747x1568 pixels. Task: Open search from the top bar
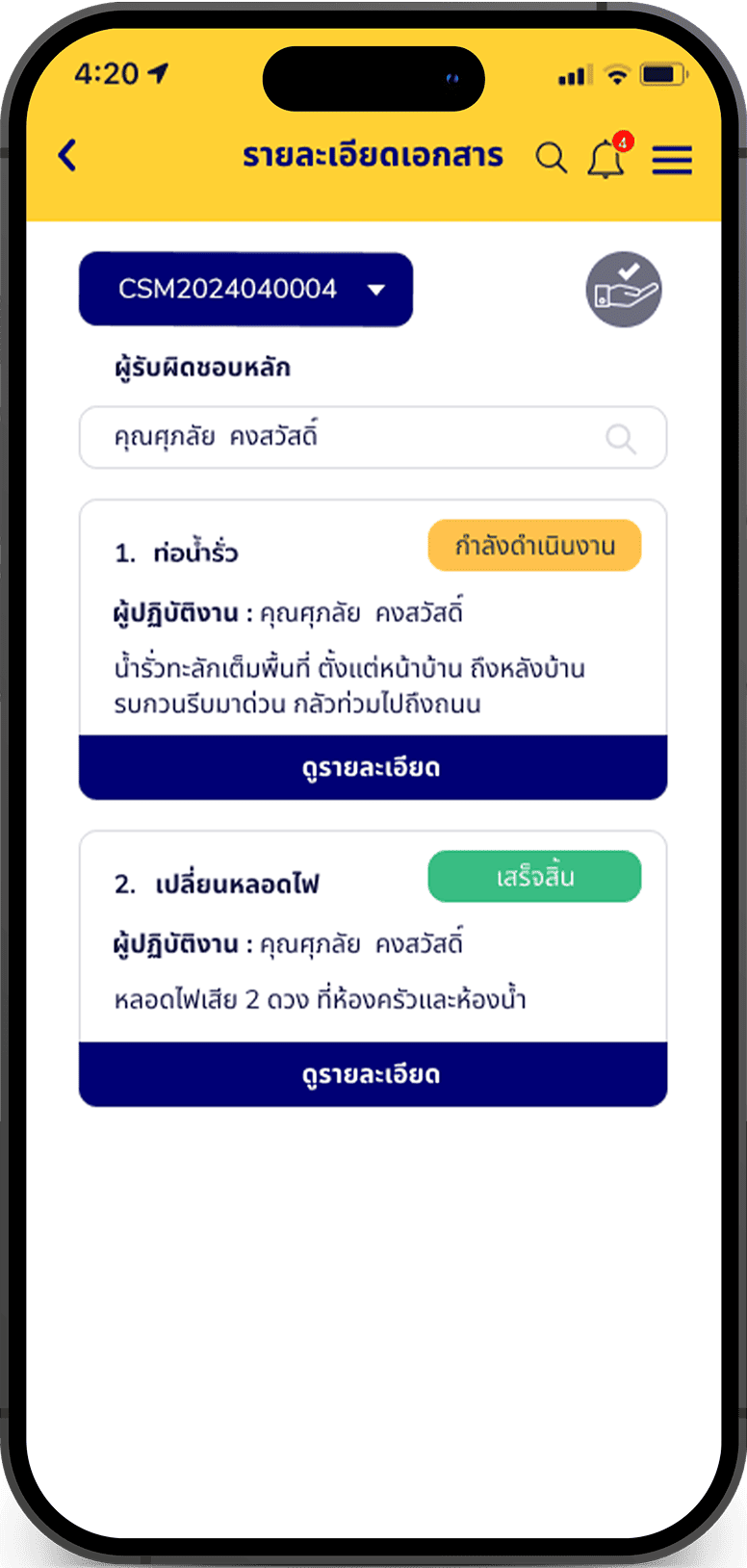click(551, 158)
